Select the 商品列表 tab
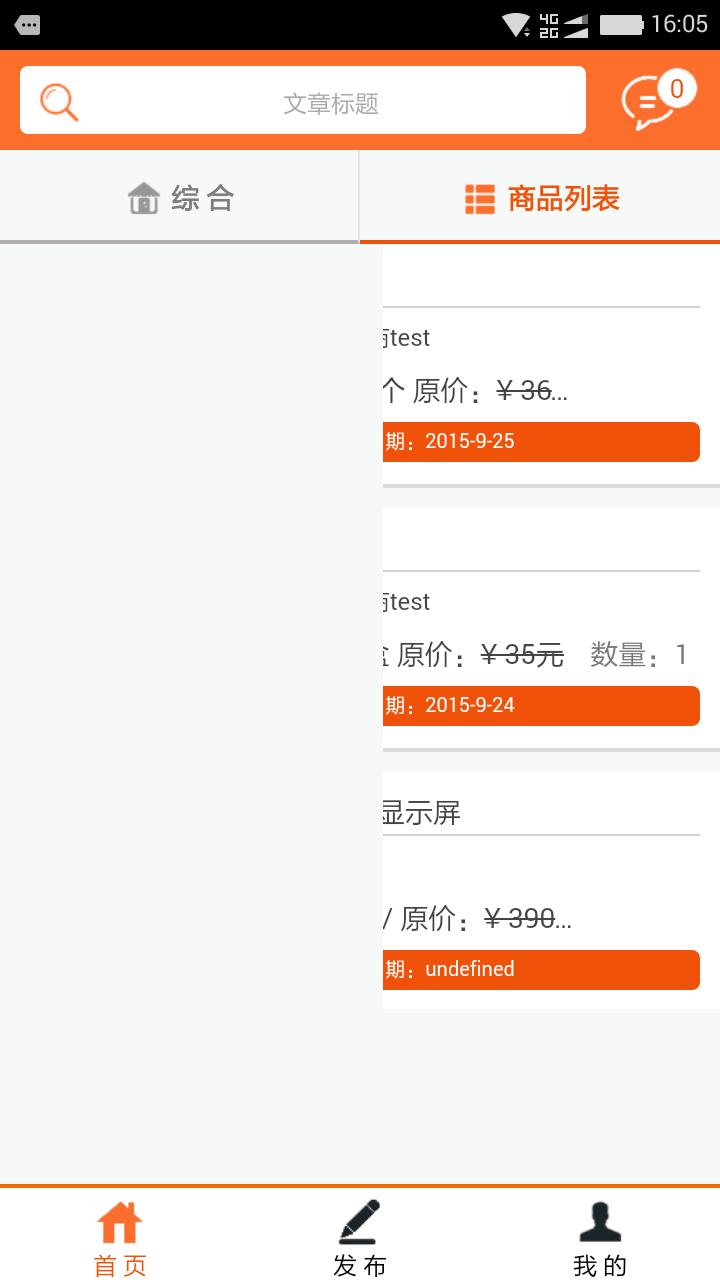This screenshot has width=720, height=1280. pyautogui.click(x=541, y=198)
